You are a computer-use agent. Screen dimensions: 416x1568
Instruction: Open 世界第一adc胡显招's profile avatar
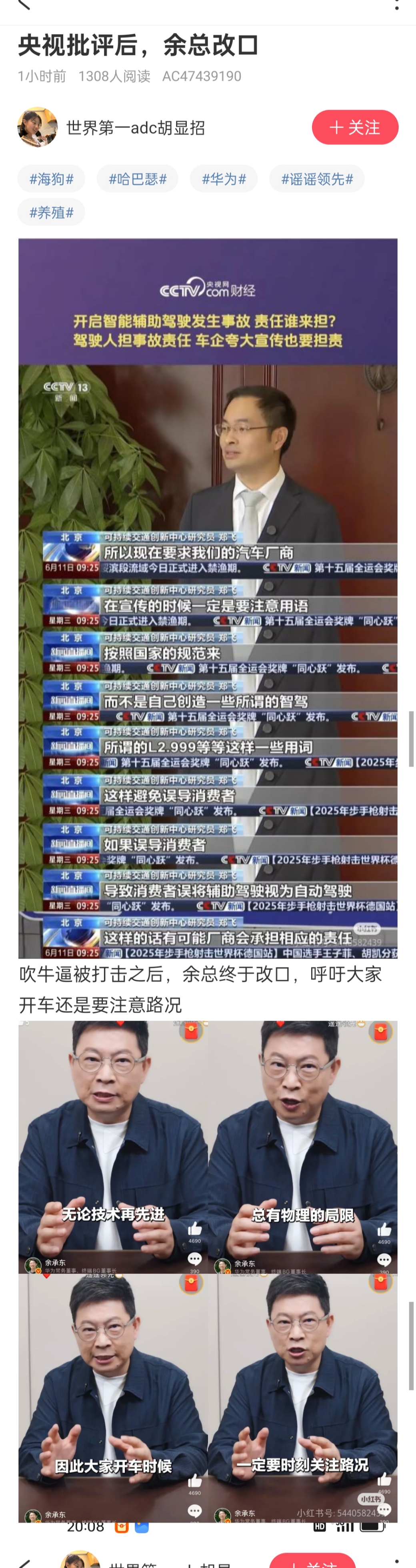pyautogui.click(x=38, y=127)
